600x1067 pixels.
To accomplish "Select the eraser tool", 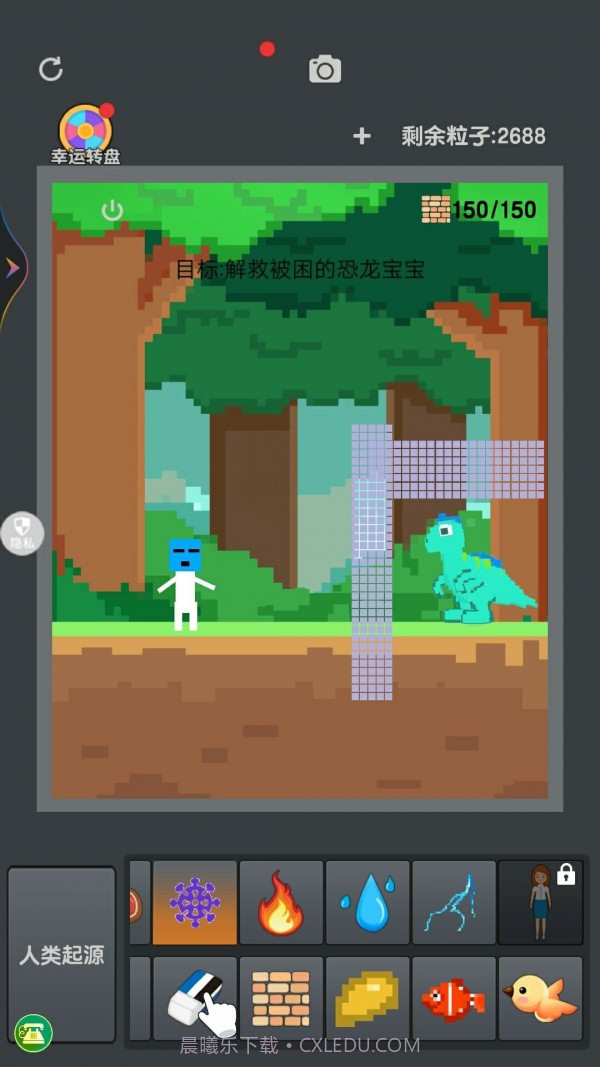I will [194, 998].
